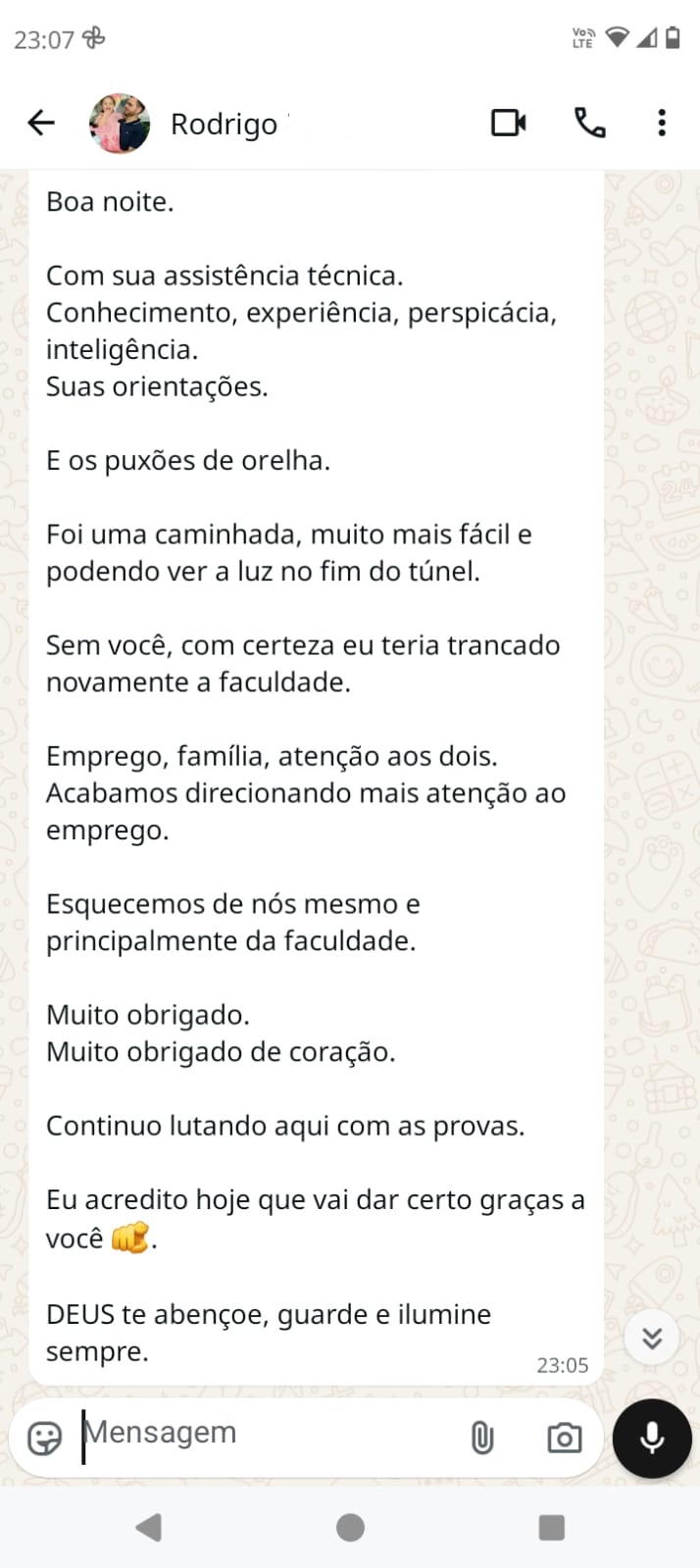Go to the home screen
The width and height of the screenshot is (700, 1568).
coord(350,1527)
